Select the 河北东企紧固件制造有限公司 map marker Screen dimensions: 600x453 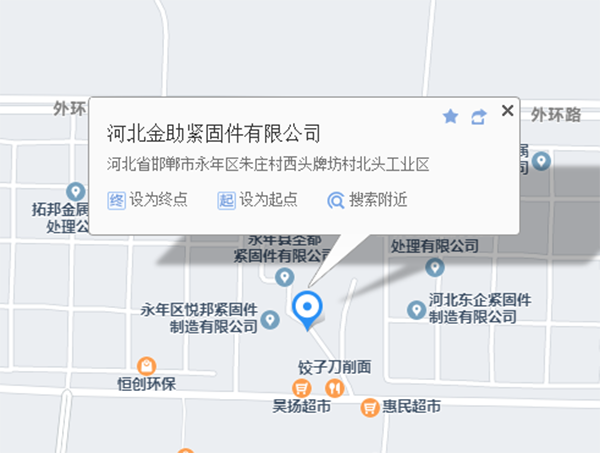coord(416,310)
